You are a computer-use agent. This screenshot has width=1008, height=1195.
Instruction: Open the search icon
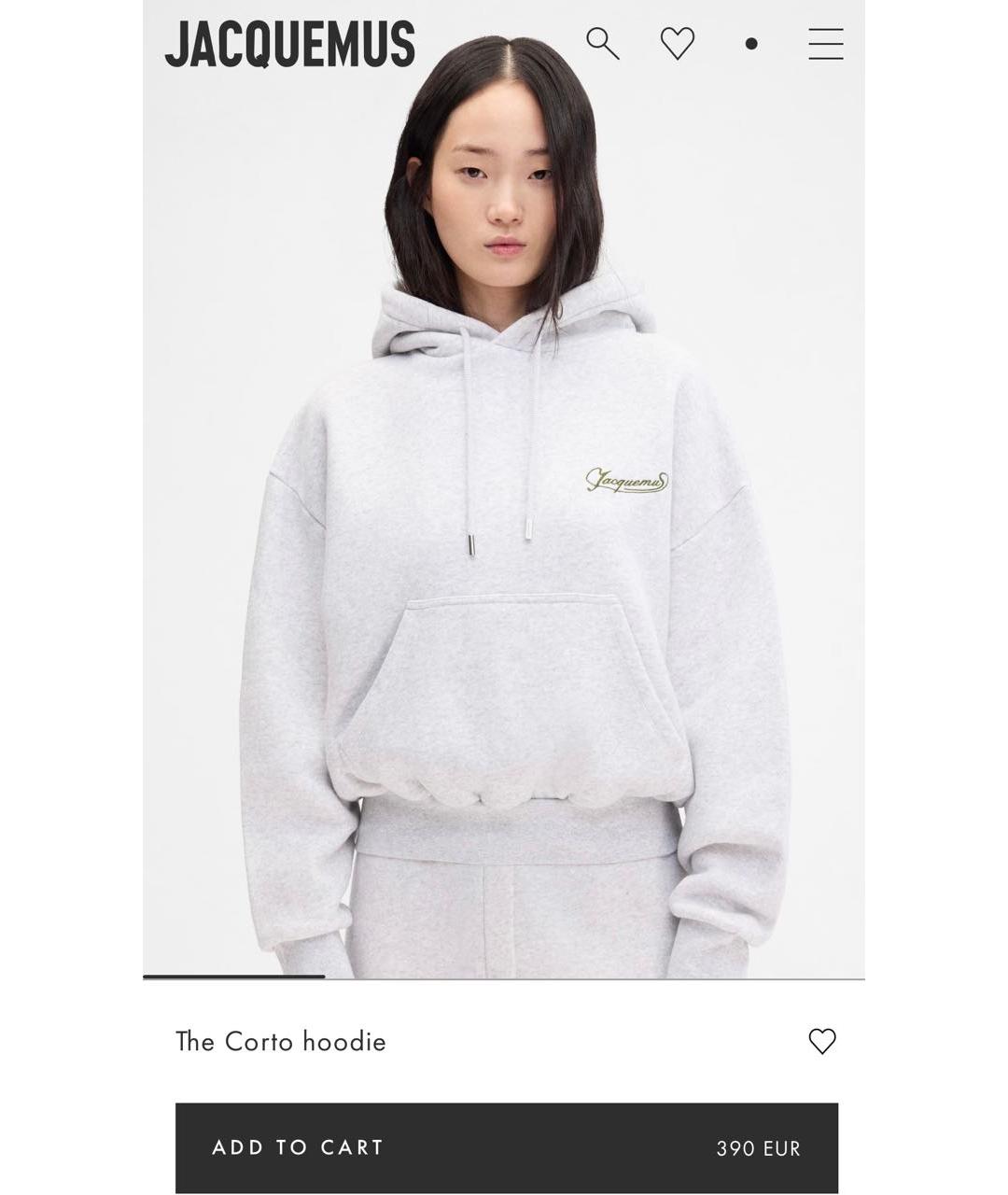(x=602, y=43)
